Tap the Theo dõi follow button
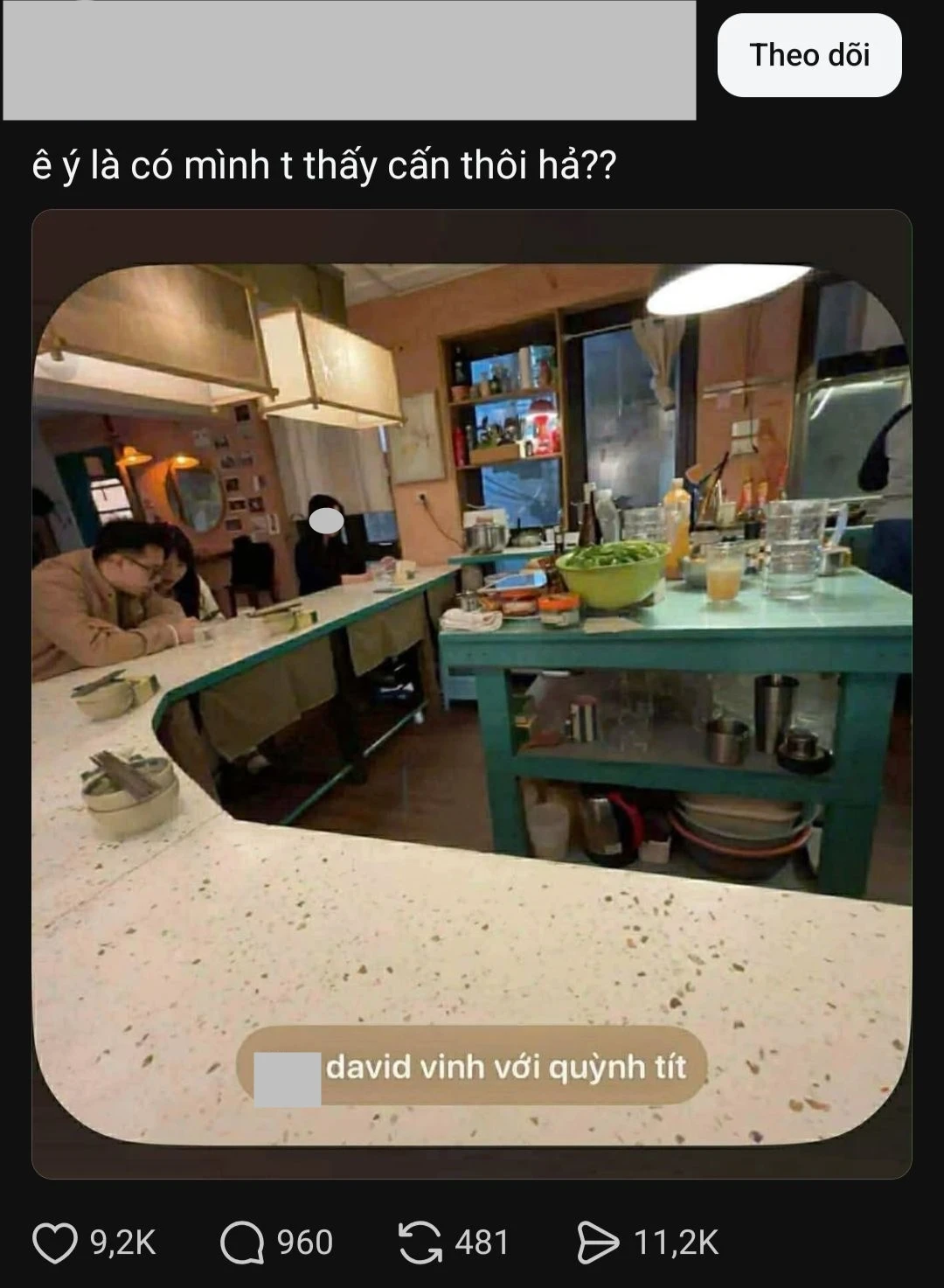Screen dimensions: 944x1288 [x=809, y=55]
